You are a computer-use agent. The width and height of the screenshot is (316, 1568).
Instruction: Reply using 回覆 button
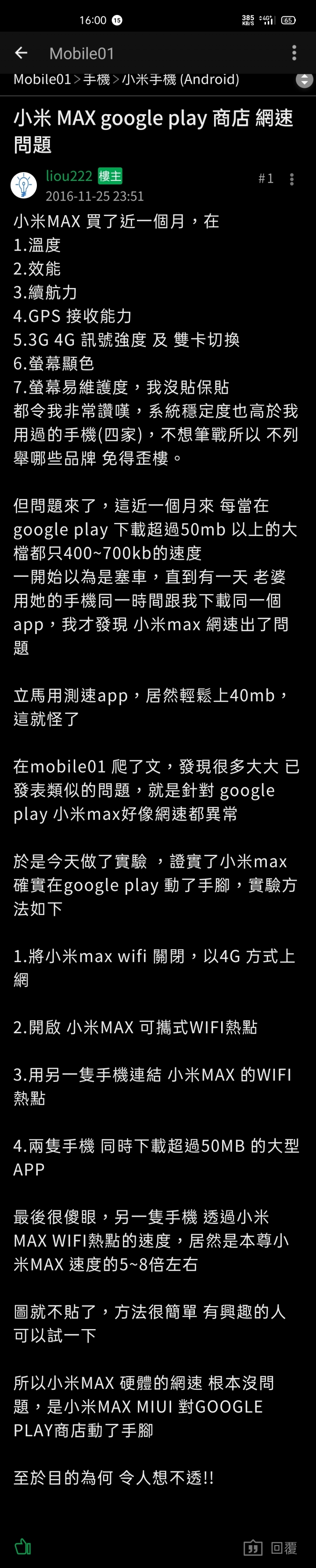coord(284,1547)
